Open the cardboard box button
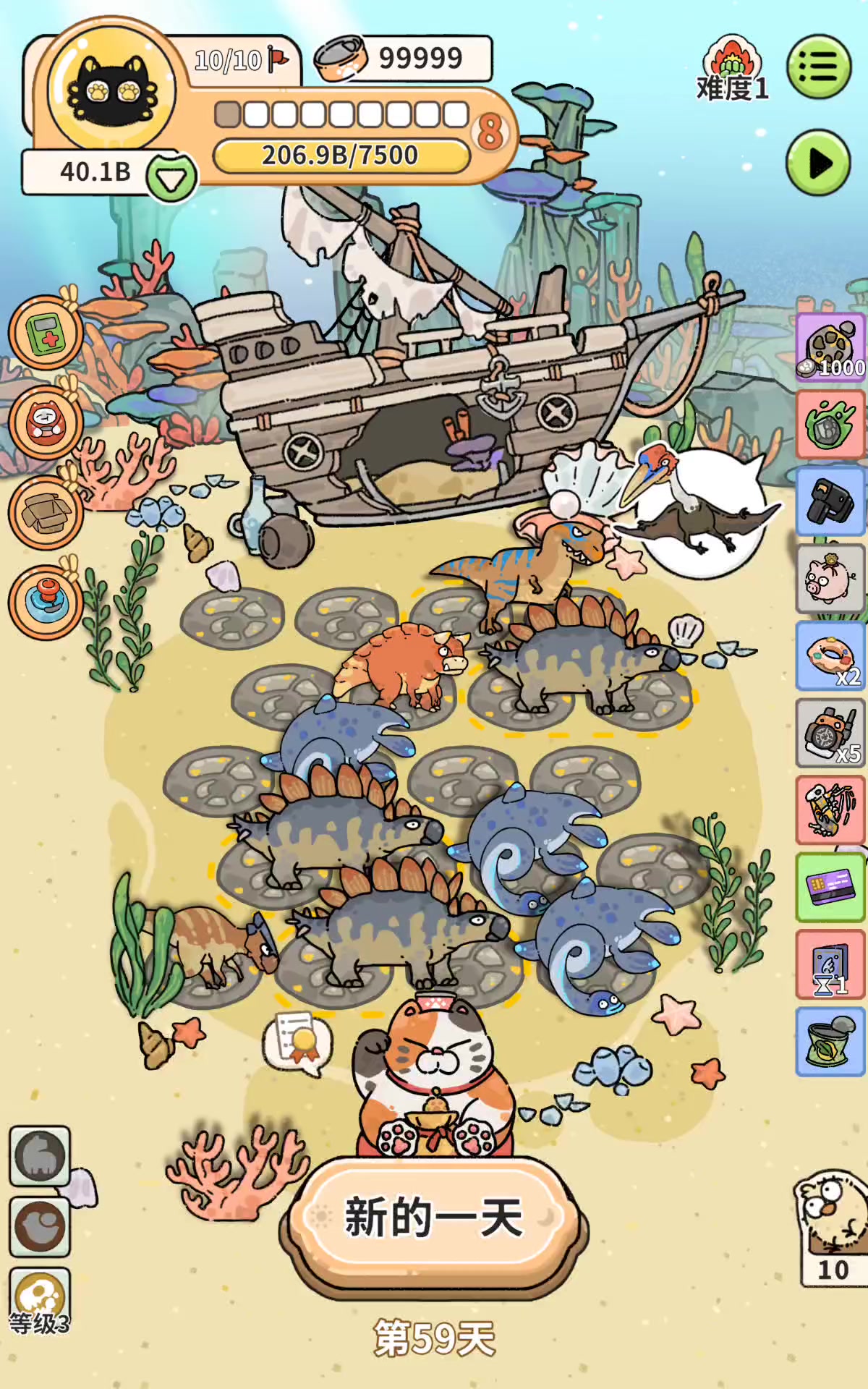The image size is (868, 1389). pyautogui.click(x=46, y=512)
